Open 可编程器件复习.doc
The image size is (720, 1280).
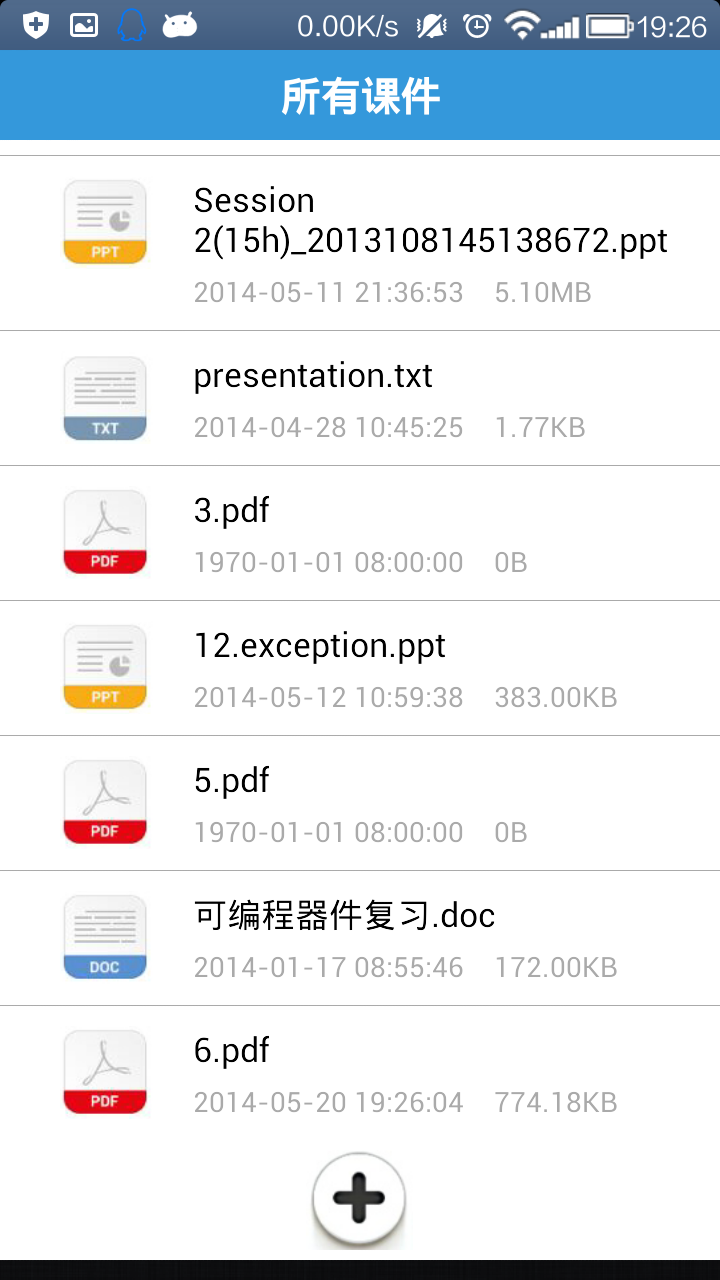pyautogui.click(x=360, y=938)
